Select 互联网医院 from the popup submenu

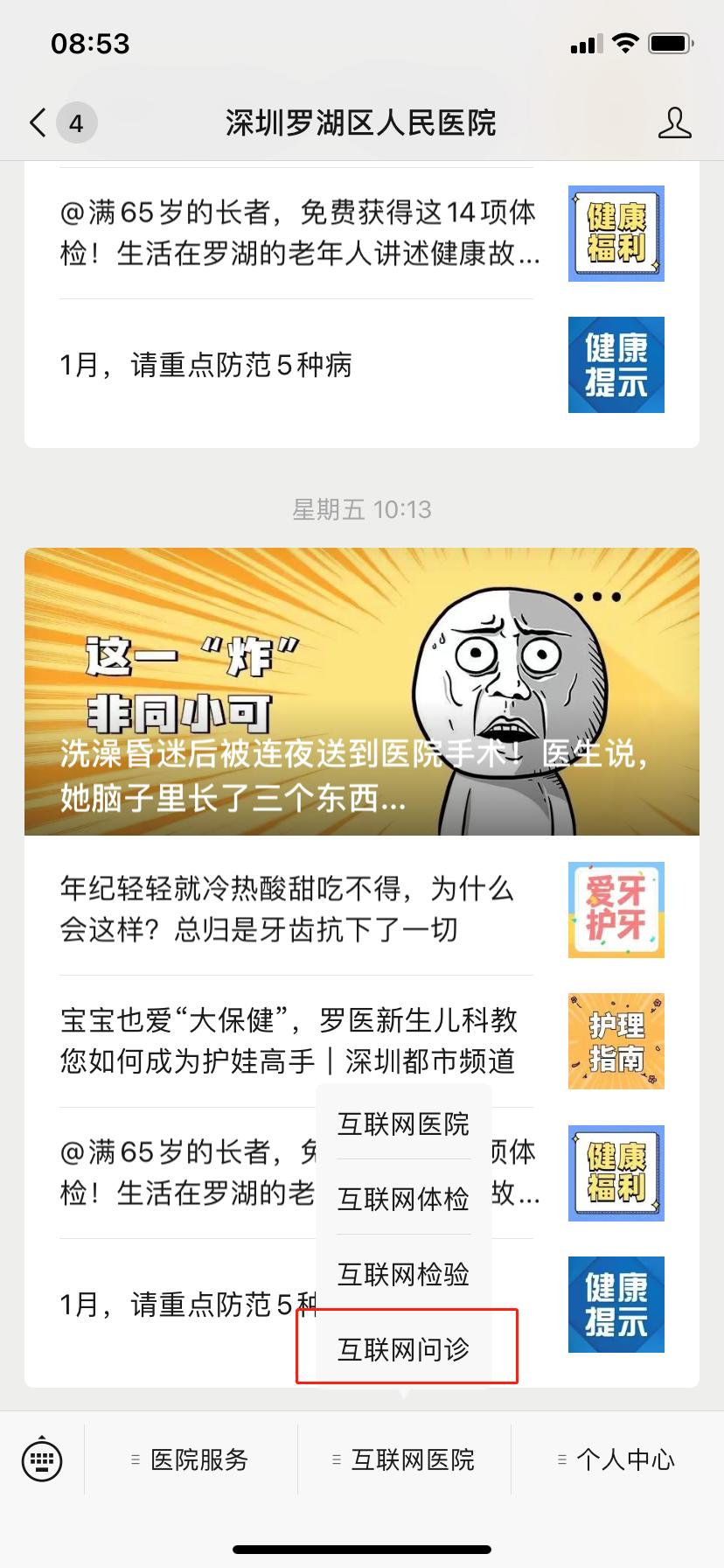403,1123
